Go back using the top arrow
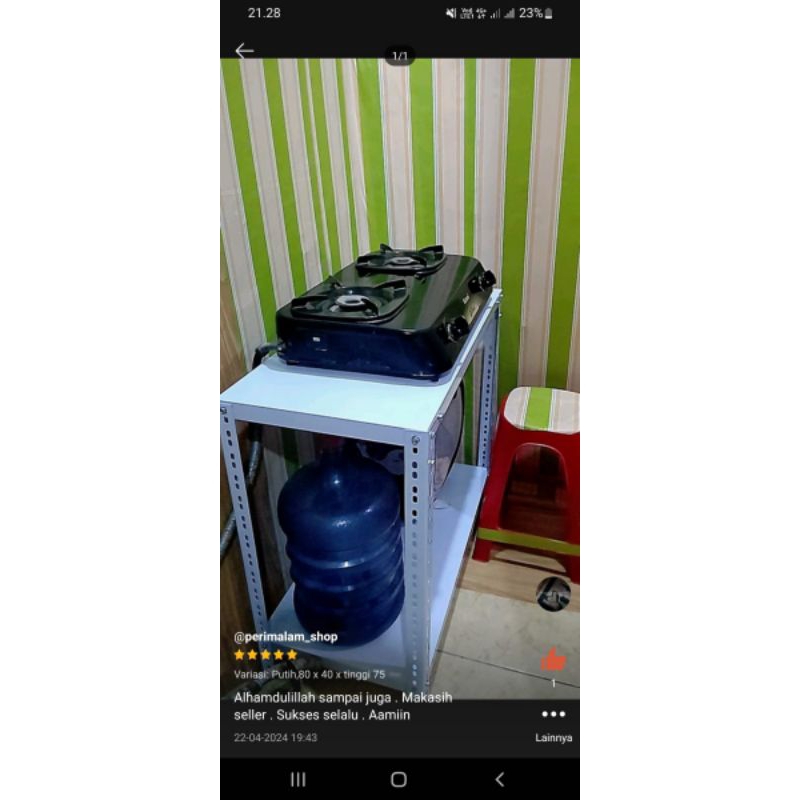 [244, 51]
